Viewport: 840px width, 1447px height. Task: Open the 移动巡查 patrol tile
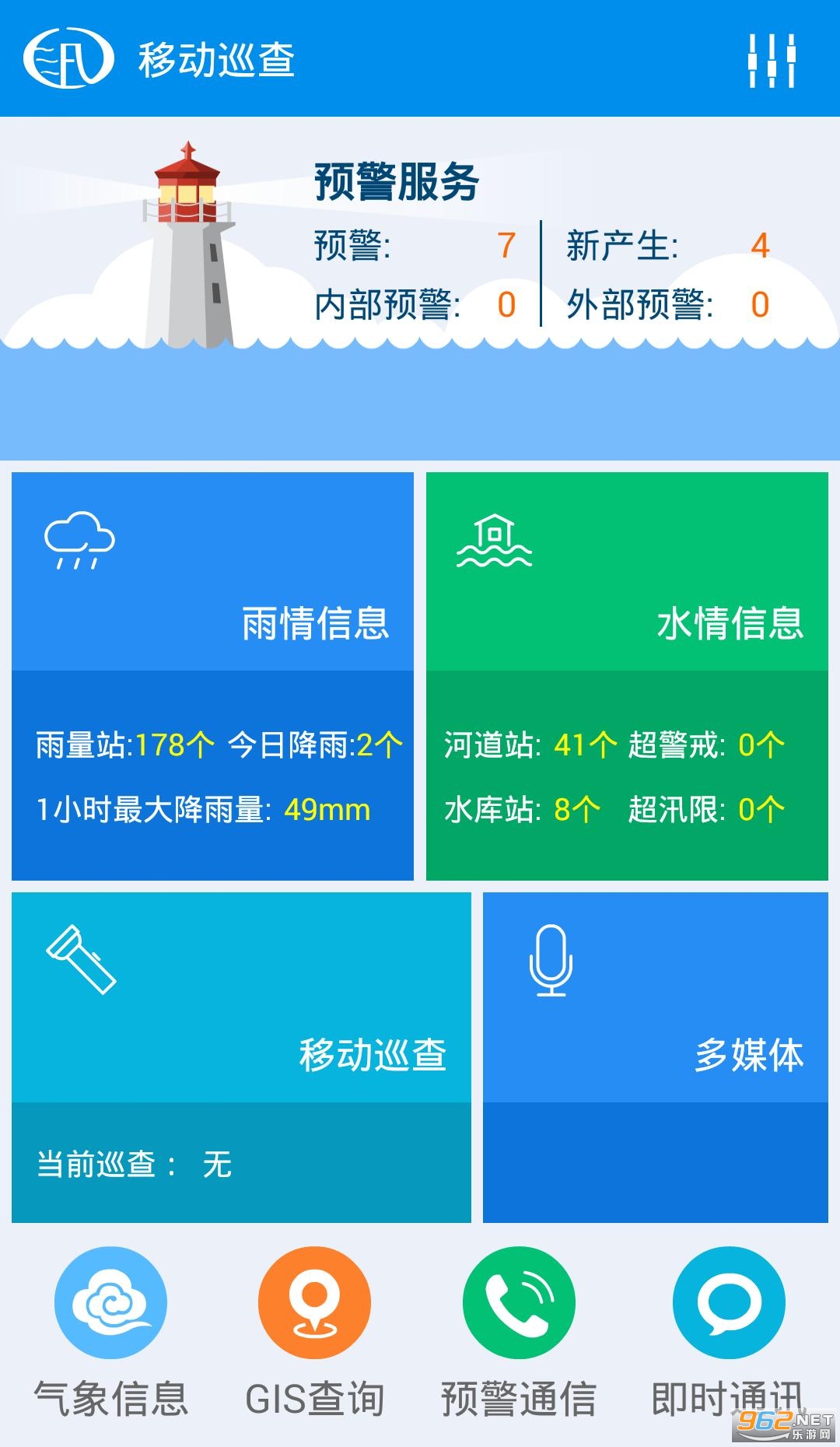[x=241, y=1056]
